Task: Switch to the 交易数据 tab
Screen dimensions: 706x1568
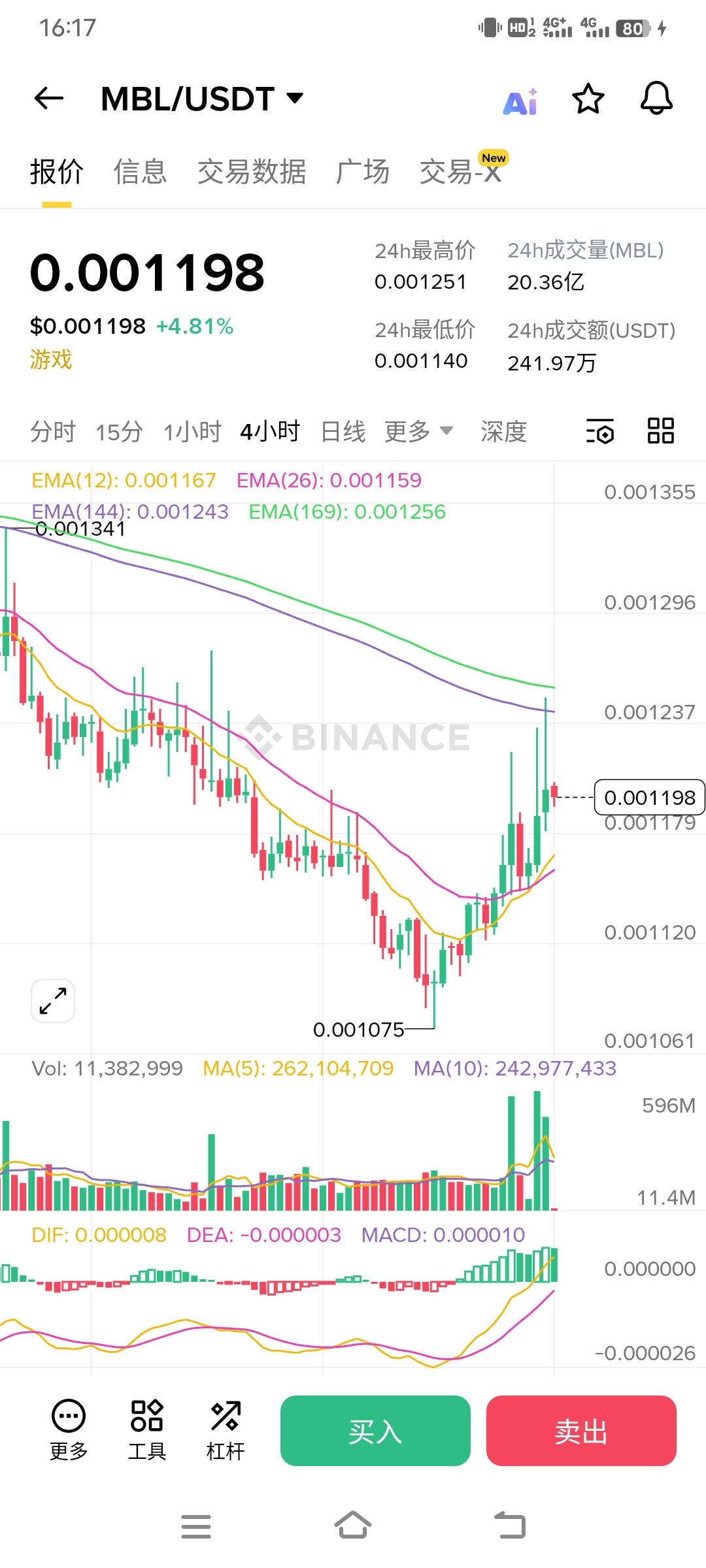Action: (x=252, y=172)
